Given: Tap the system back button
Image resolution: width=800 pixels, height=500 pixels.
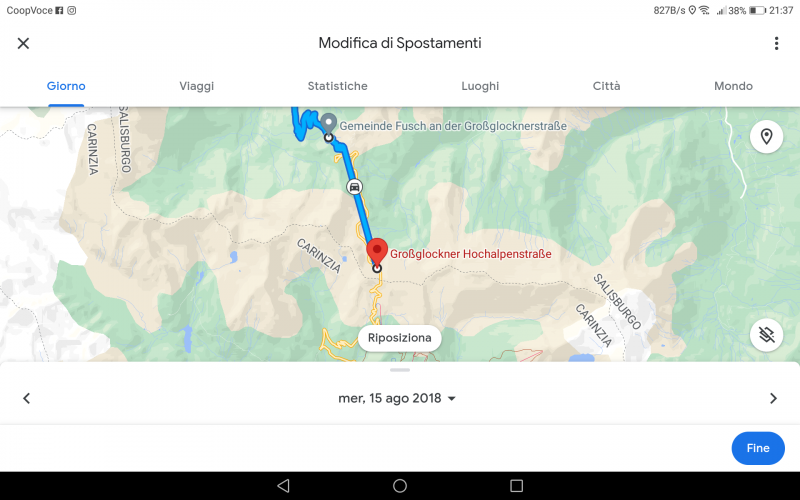Looking at the screenshot, I should [283, 486].
